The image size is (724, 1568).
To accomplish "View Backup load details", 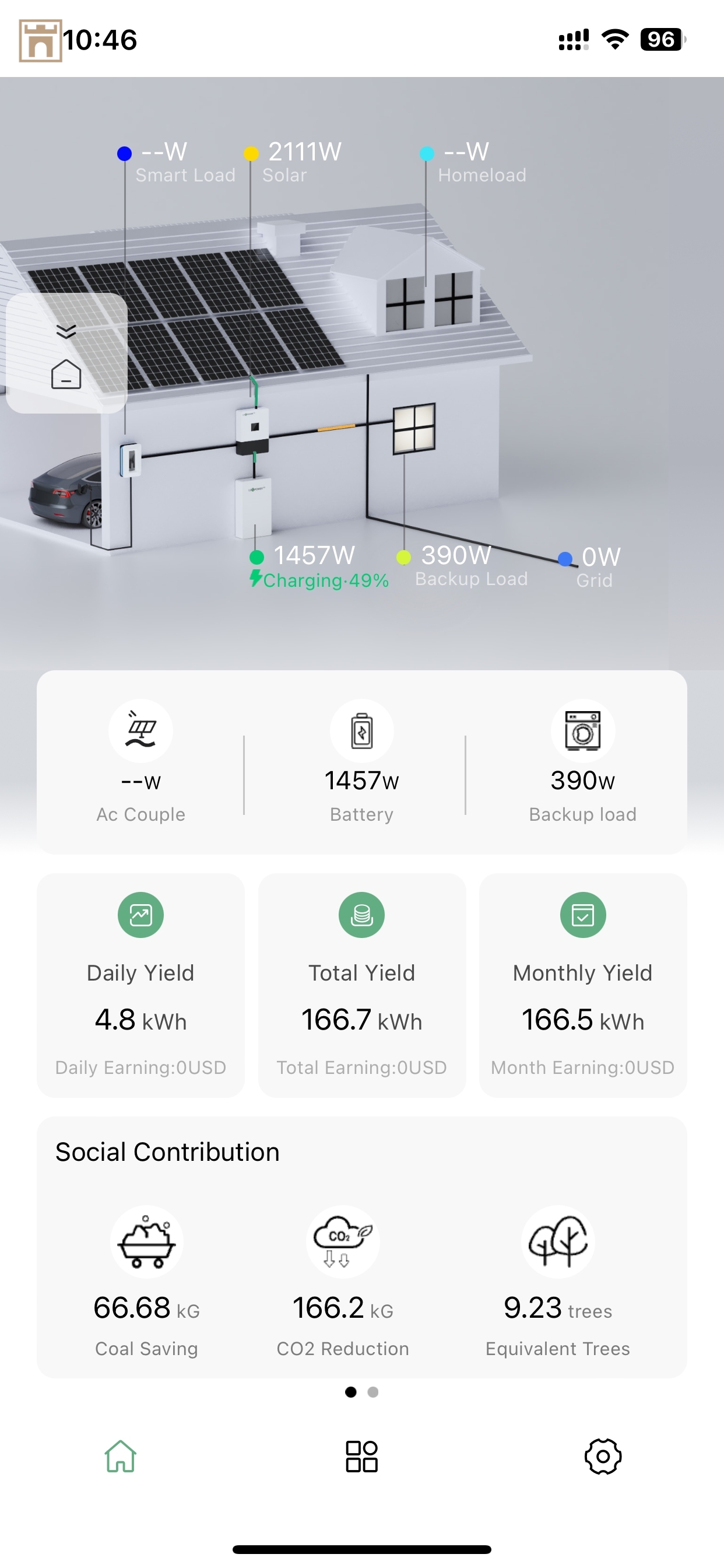I will click(x=582, y=761).
